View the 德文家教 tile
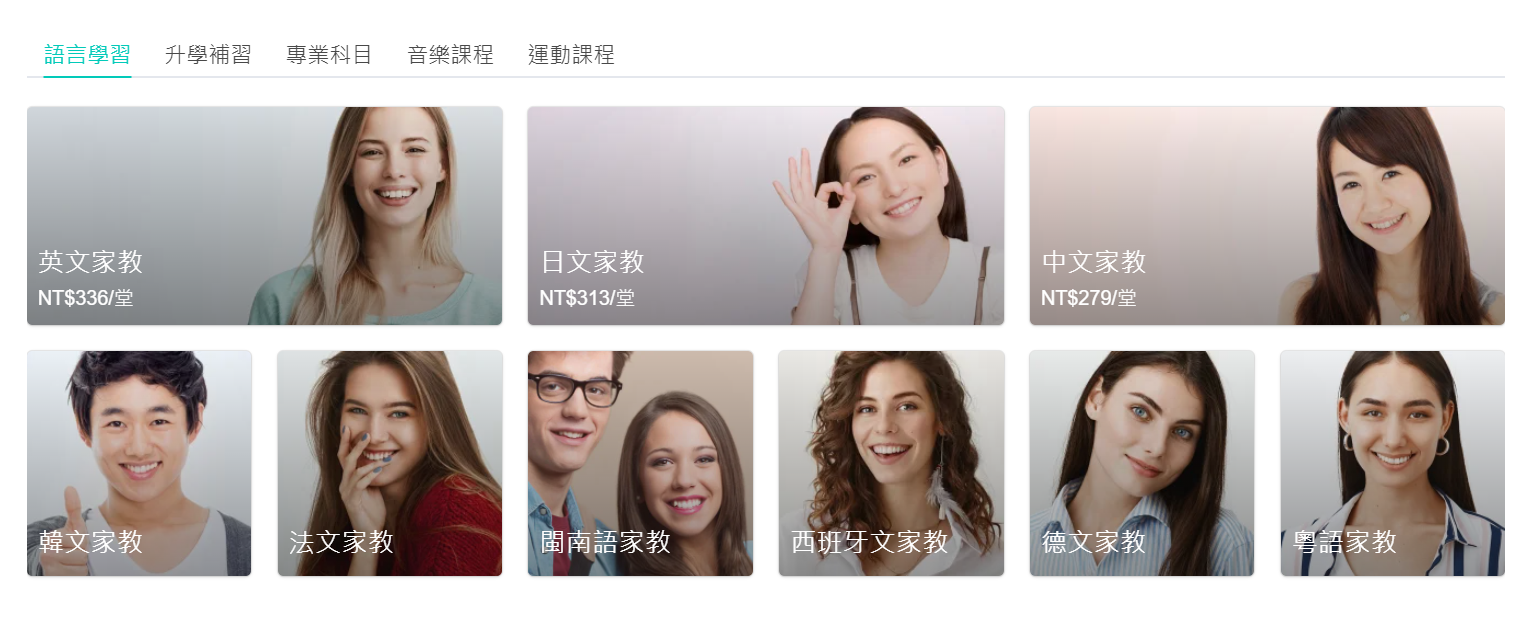This screenshot has height=619, width=1538. pos(1141,463)
